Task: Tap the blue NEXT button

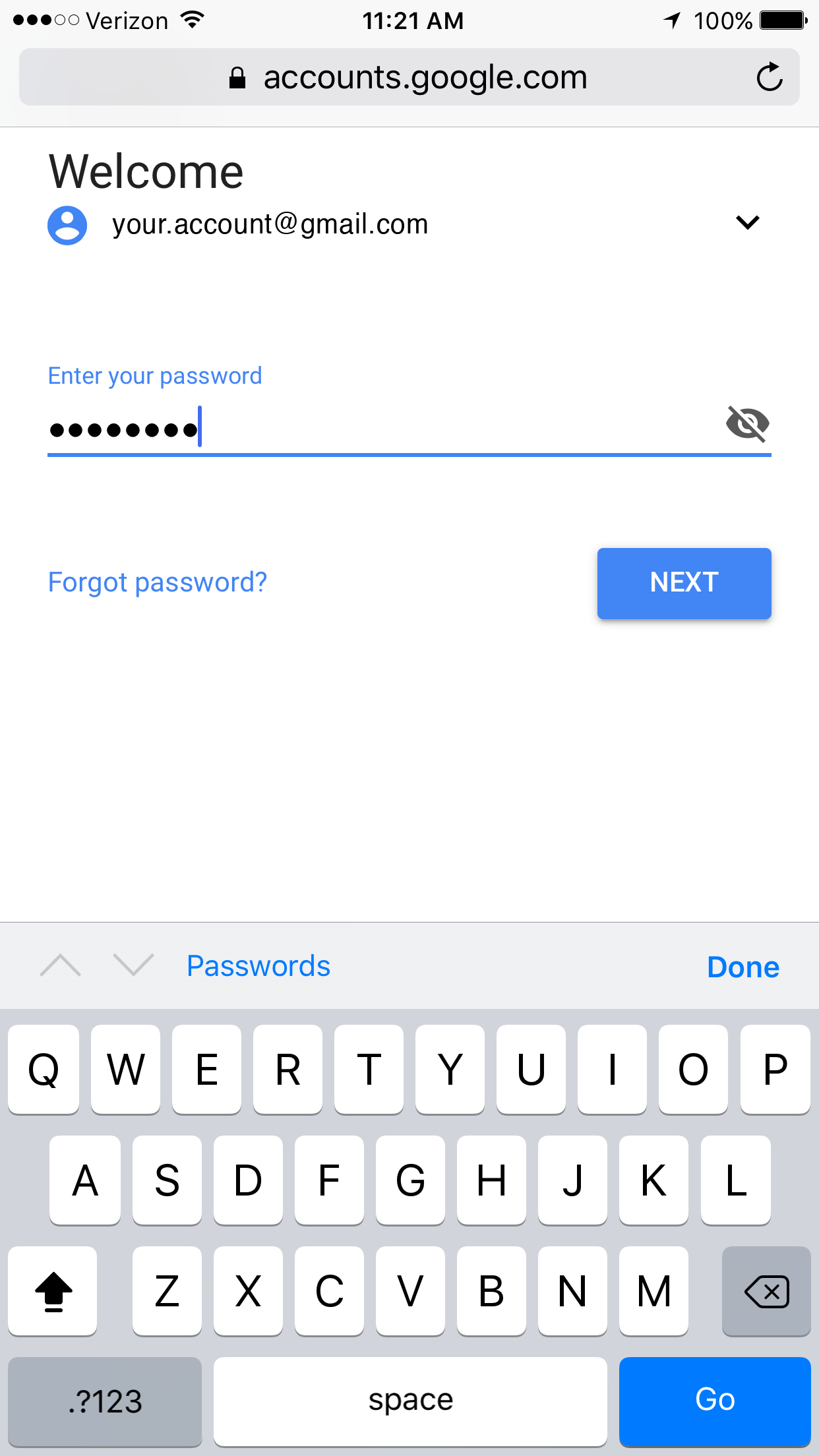Action: click(x=684, y=583)
